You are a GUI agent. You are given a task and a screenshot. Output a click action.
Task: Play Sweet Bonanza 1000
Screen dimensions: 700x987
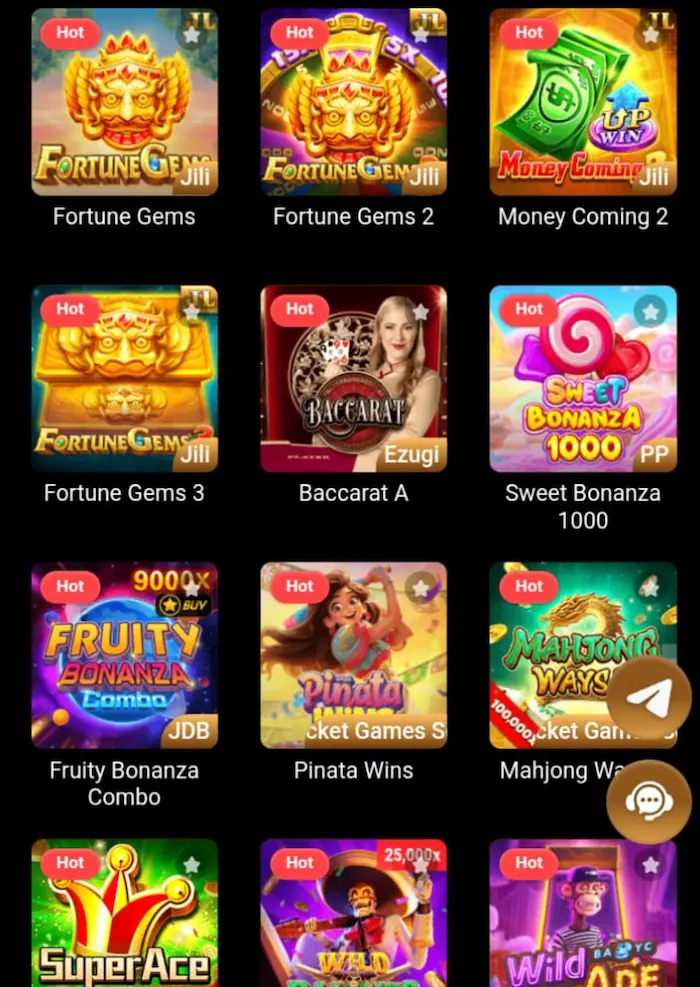click(x=582, y=385)
